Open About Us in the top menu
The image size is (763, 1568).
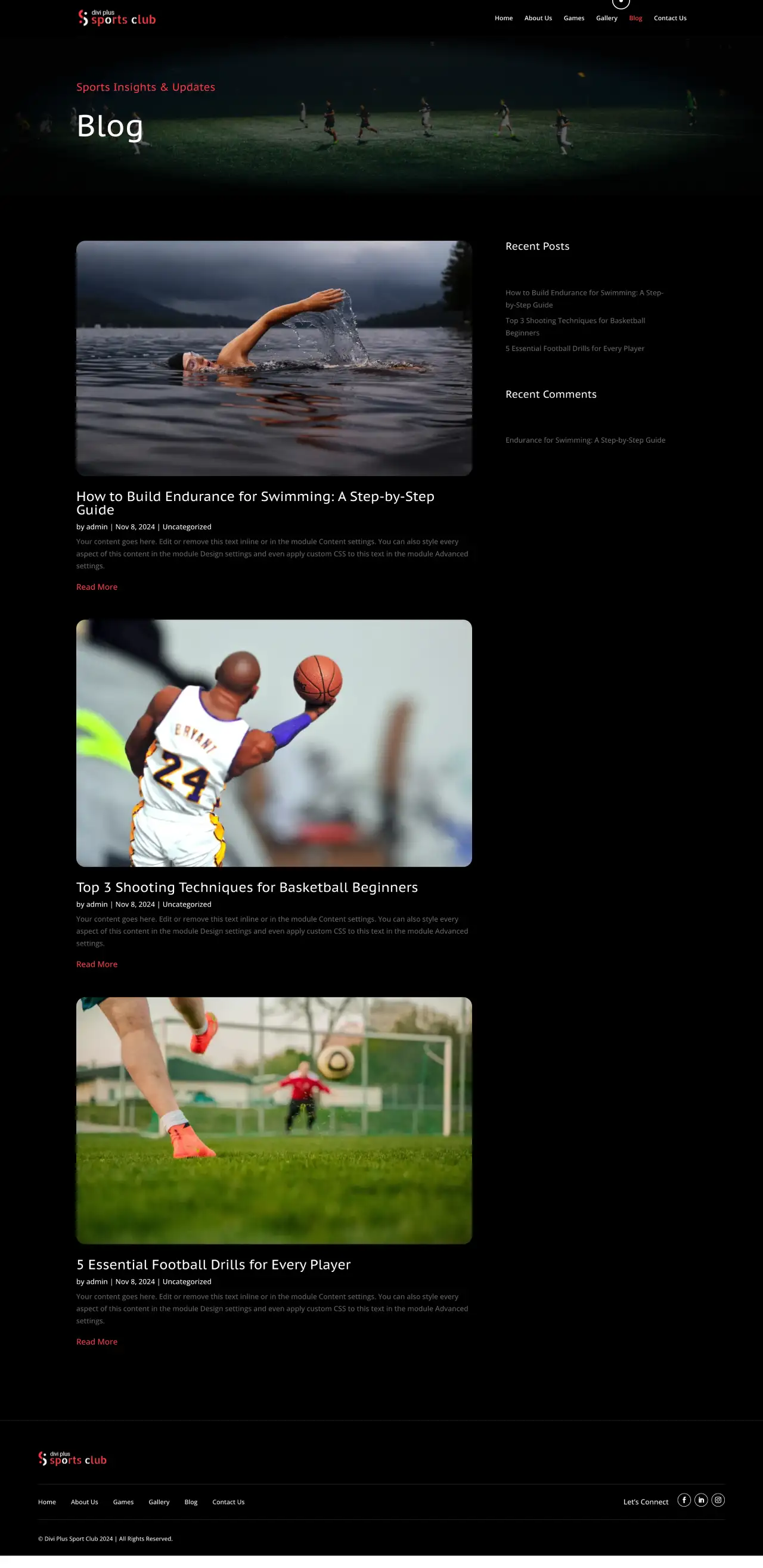[x=538, y=18]
